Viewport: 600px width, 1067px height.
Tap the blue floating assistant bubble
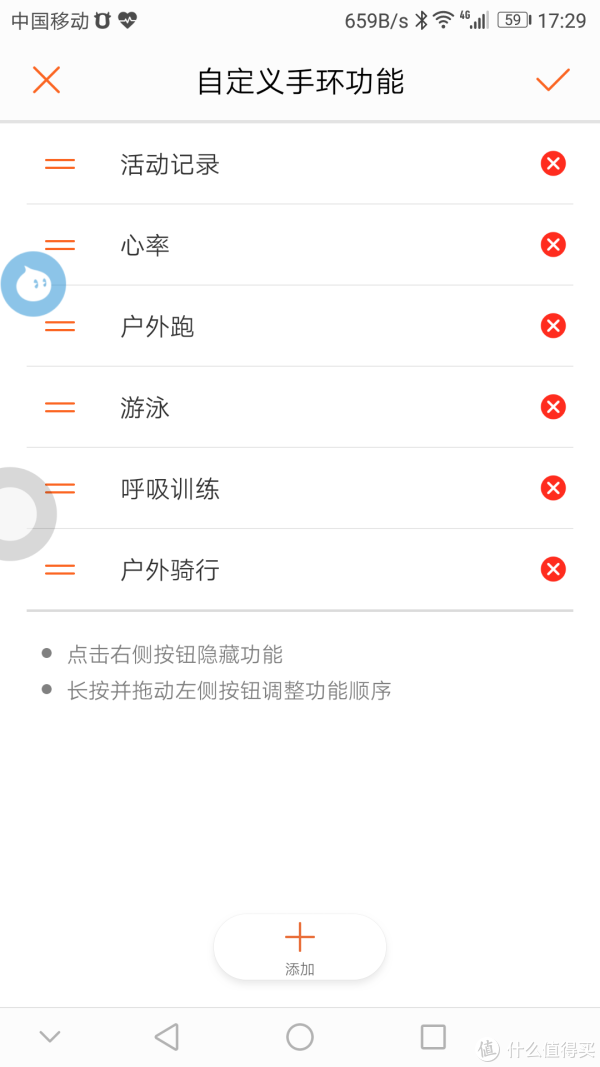click(x=34, y=285)
